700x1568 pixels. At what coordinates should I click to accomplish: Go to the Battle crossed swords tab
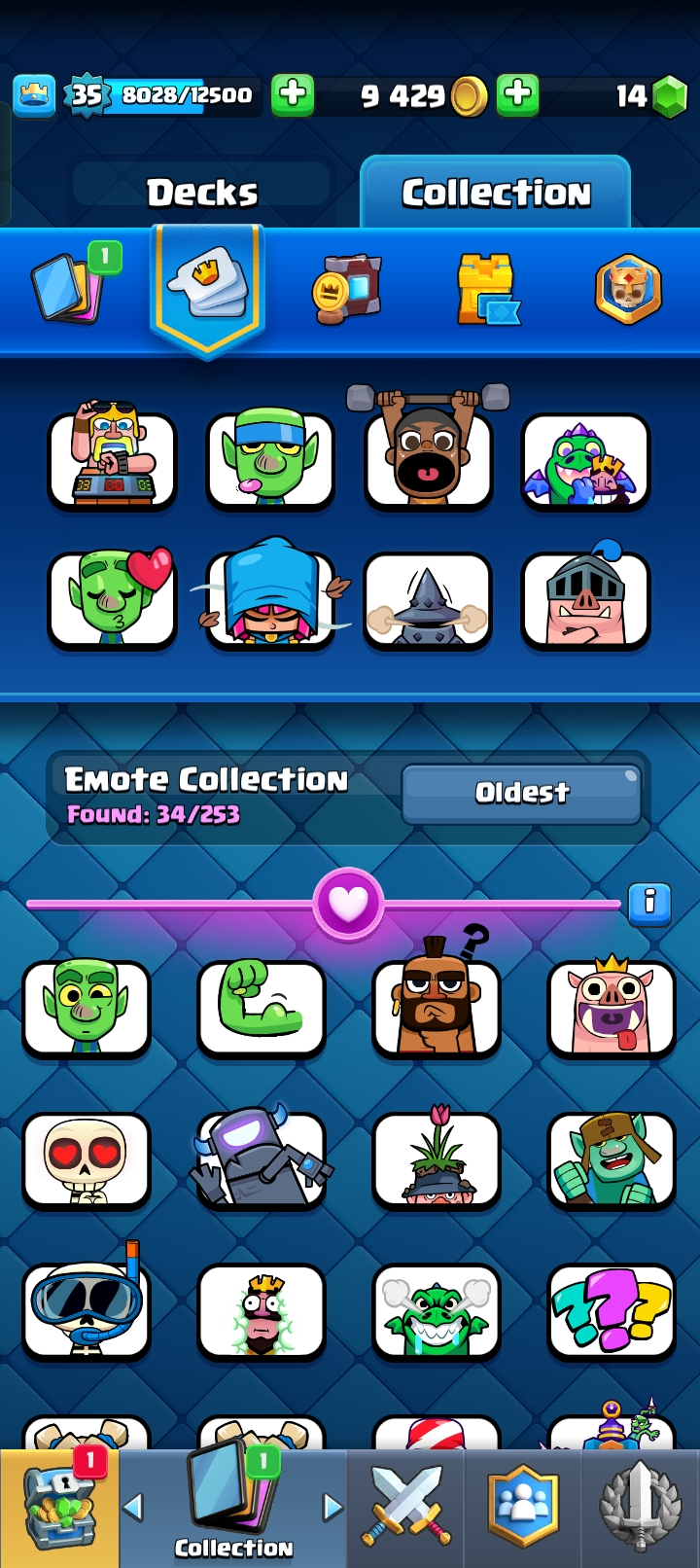pos(405,1509)
